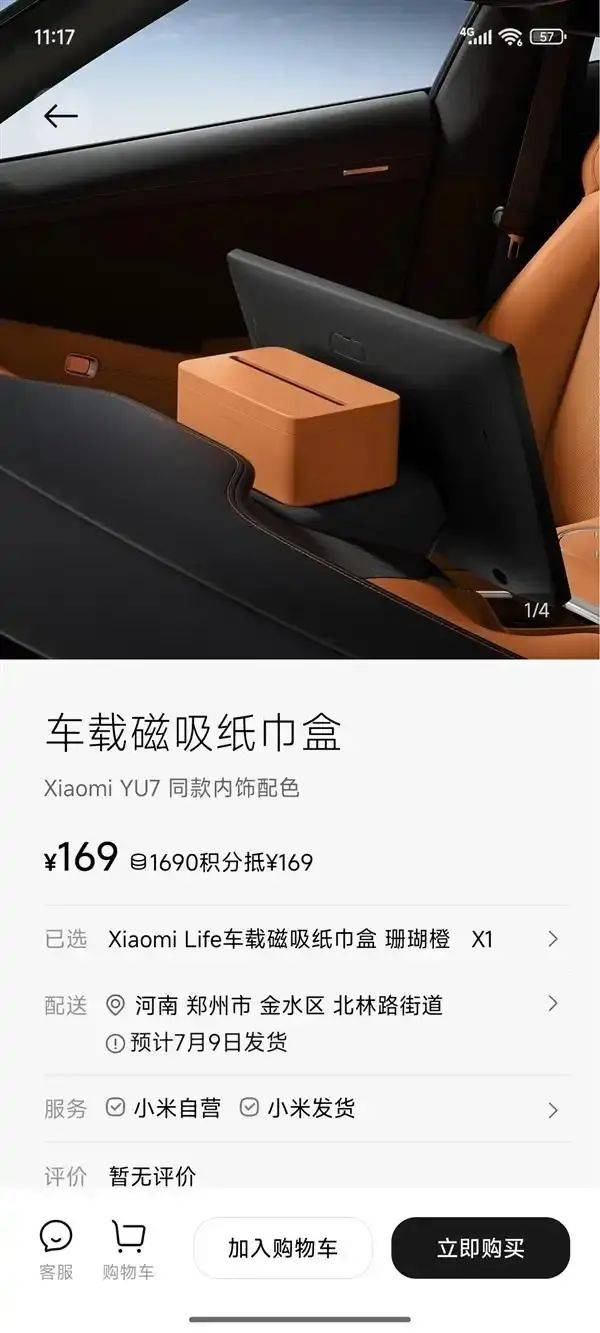Image resolution: width=600 pixels, height=1333 pixels.
Task: Contact 客服 customer service
Action: click(x=56, y=1248)
